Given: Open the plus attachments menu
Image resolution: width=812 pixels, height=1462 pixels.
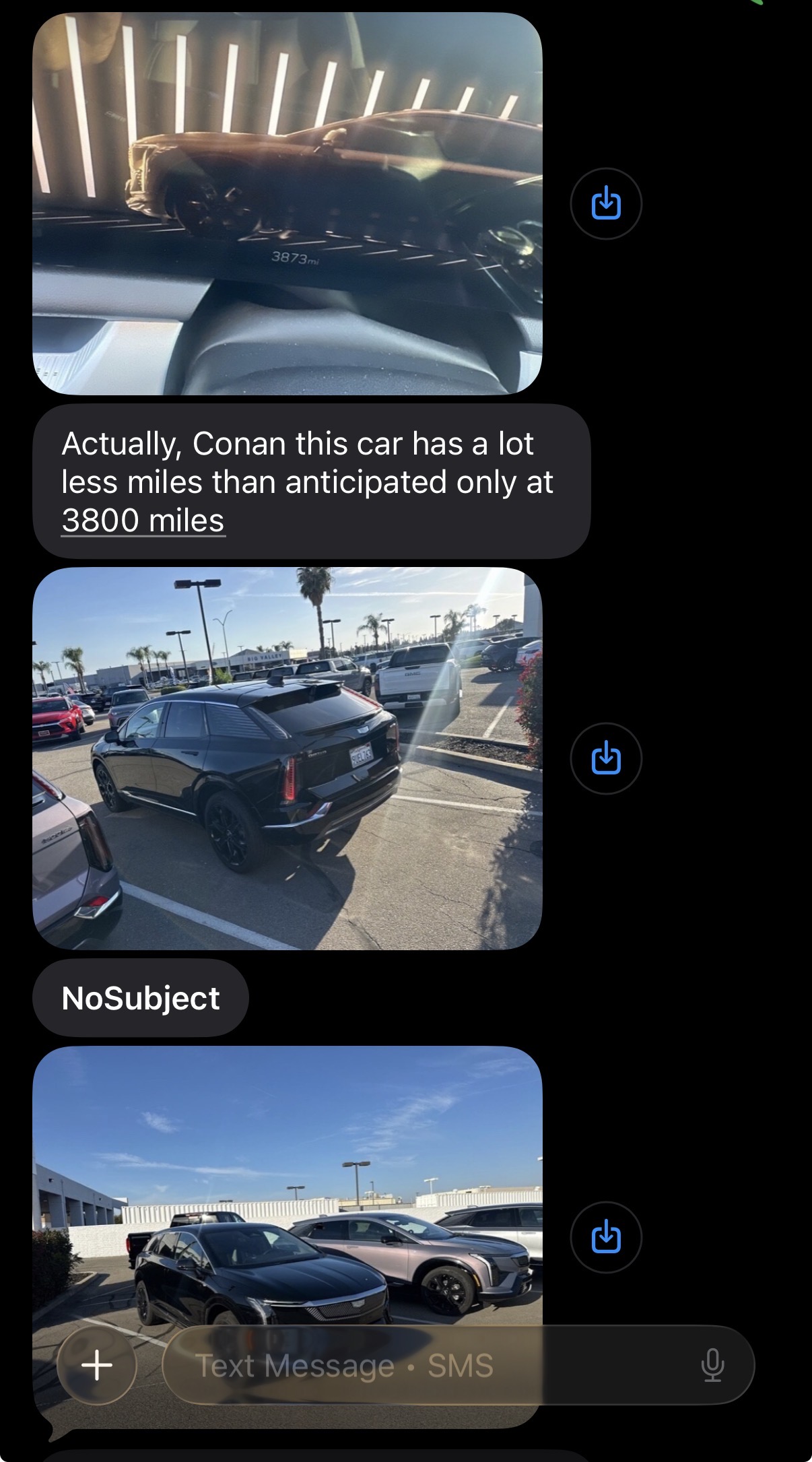Looking at the screenshot, I should [x=97, y=1365].
